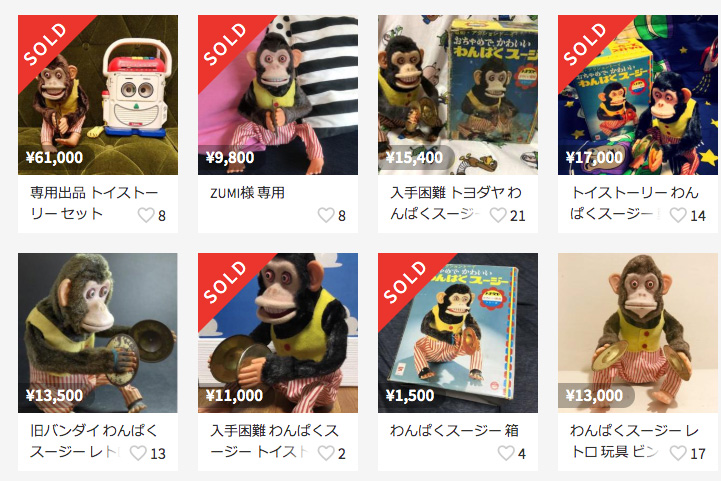Open the ZUMI様 専用 listing

pos(278,95)
